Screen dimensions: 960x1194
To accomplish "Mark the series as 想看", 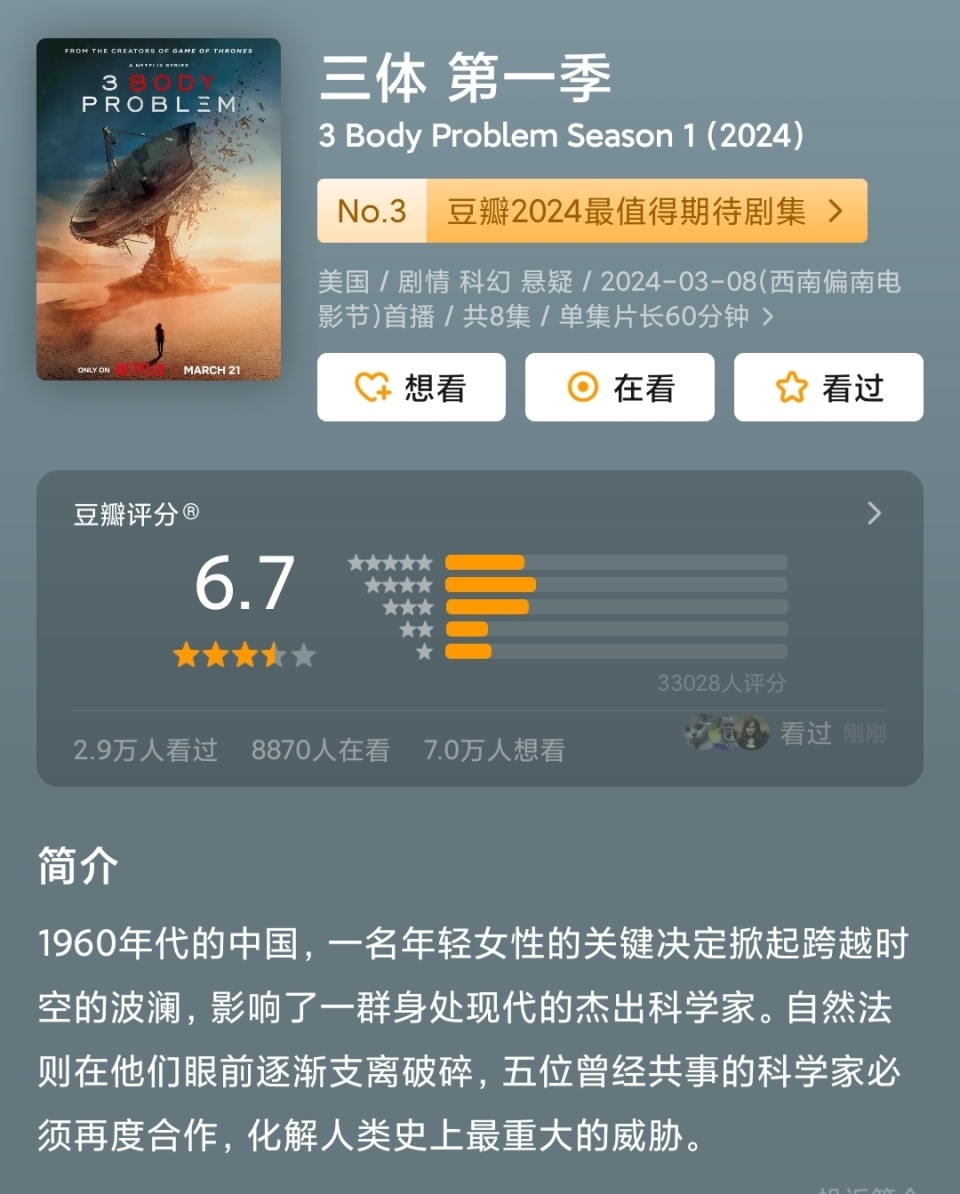I will [411, 387].
